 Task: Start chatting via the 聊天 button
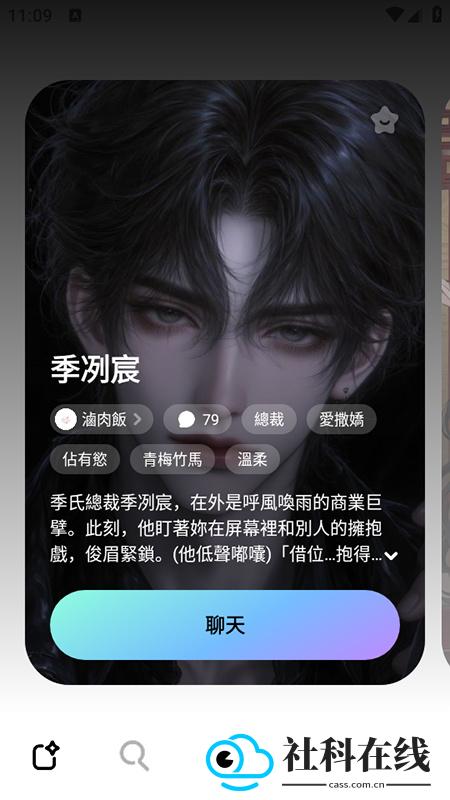[x=225, y=625]
